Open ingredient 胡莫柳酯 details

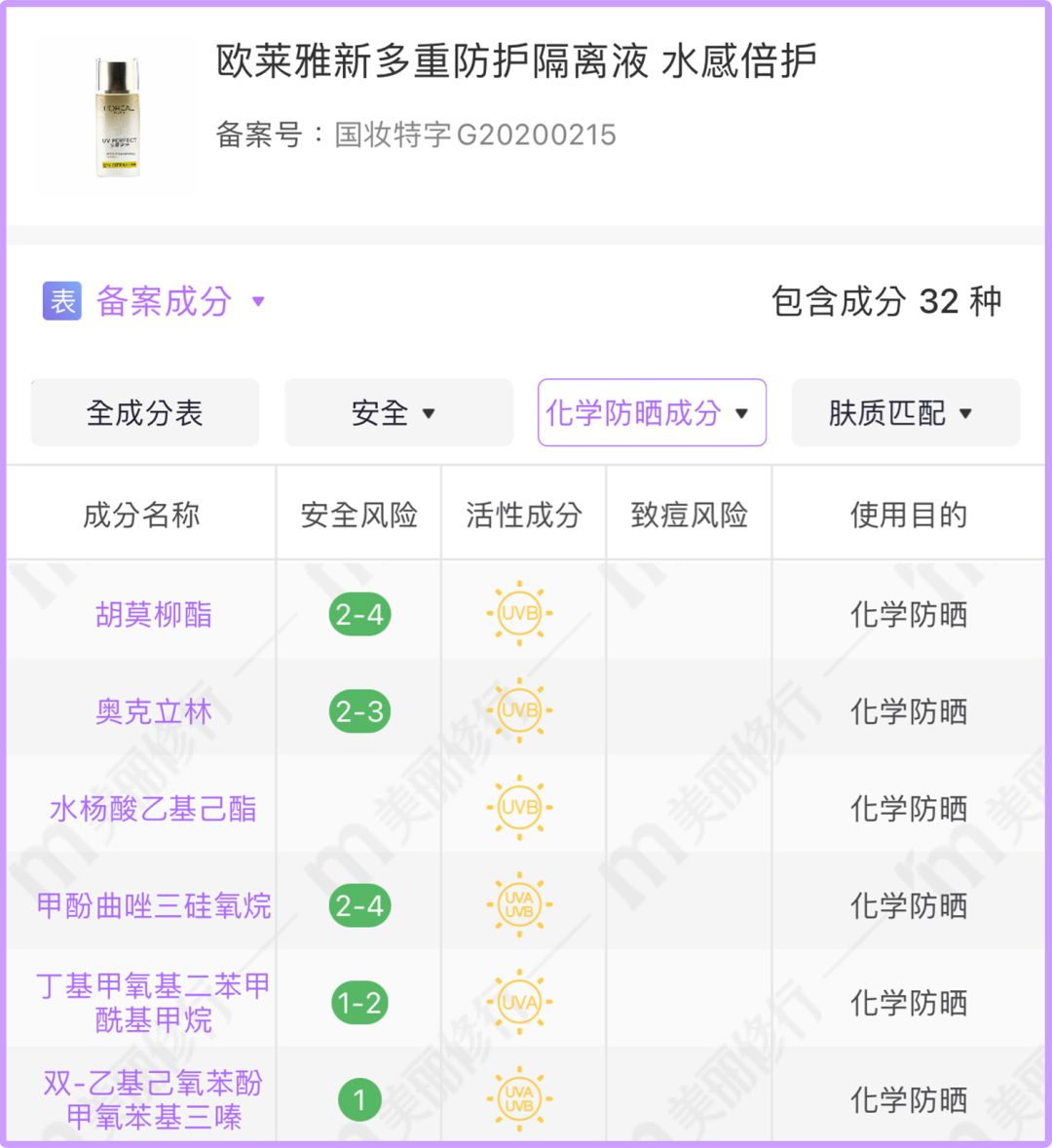coord(154,615)
